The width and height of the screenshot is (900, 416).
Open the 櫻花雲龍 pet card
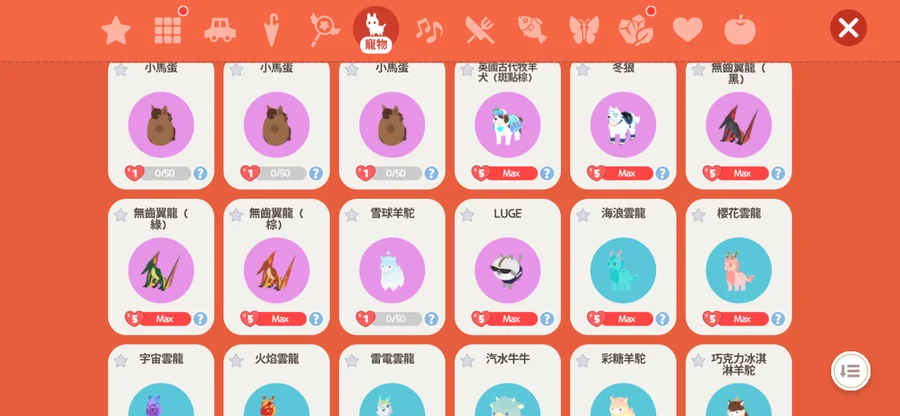click(x=739, y=267)
